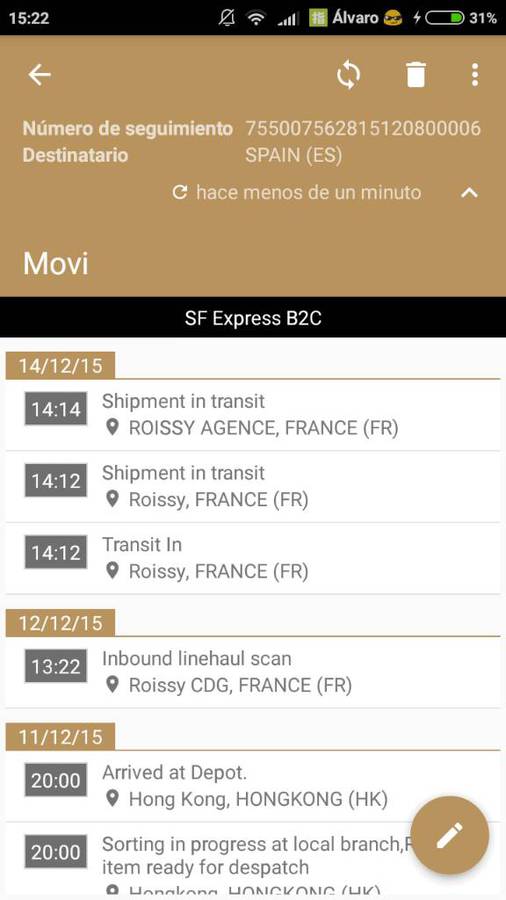Tap the hace menos de un minuto refresh
The height and width of the screenshot is (900, 506).
tap(297, 192)
